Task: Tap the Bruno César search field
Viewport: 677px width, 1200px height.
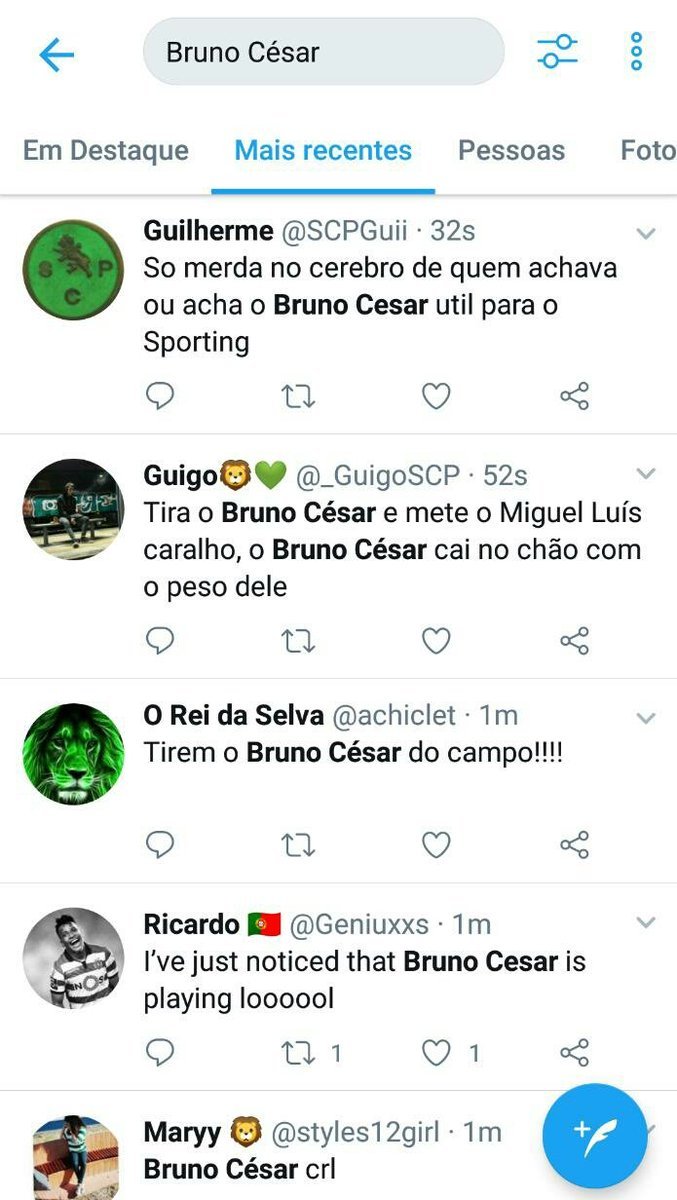Action: tap(323, 52)
